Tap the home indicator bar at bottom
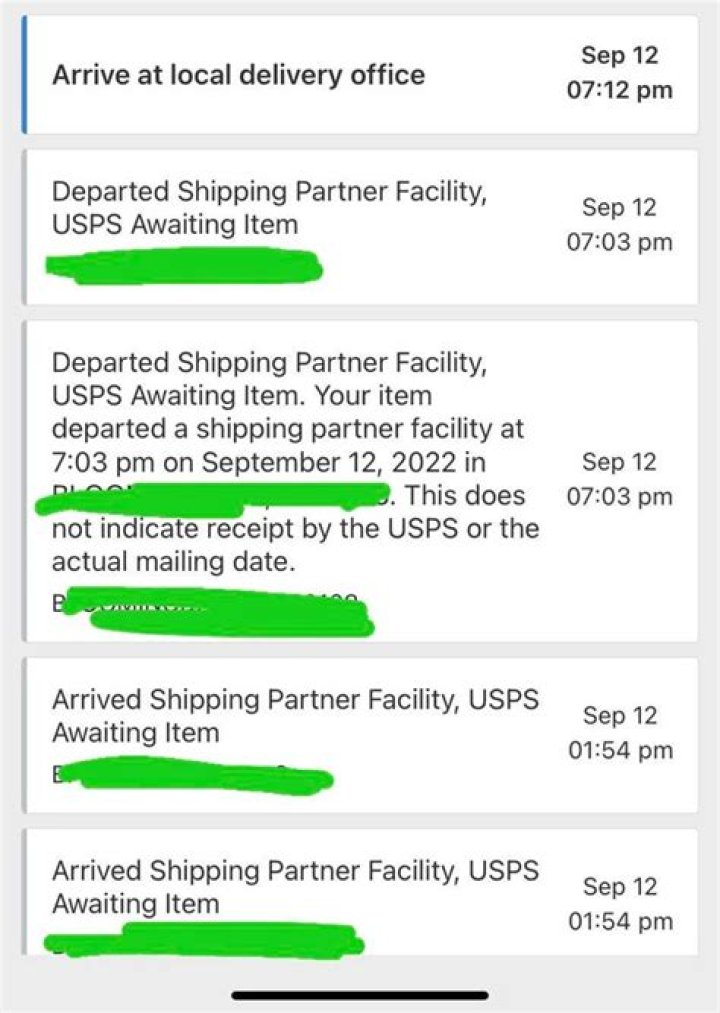 (360, 995)
